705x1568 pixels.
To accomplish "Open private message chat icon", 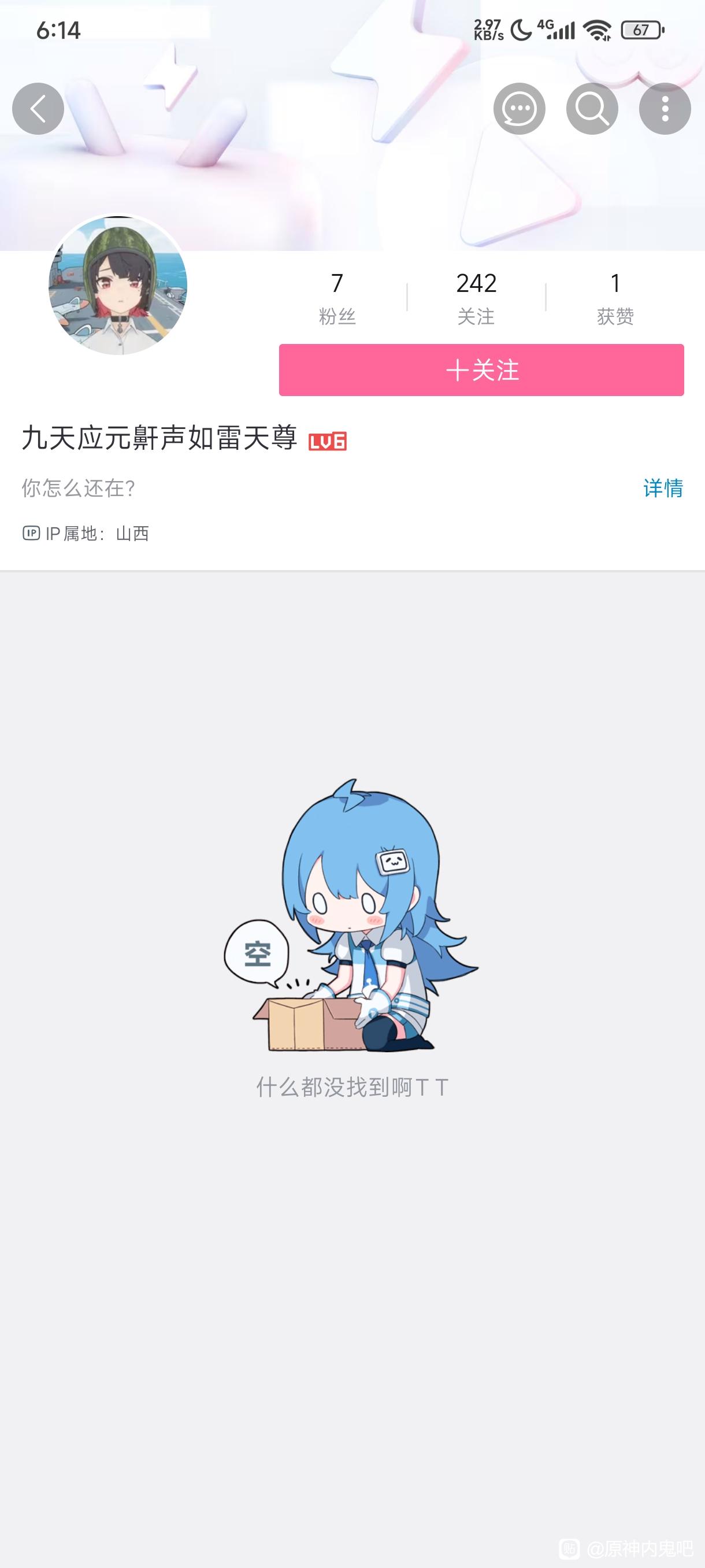I will click(x=519, y=109).
